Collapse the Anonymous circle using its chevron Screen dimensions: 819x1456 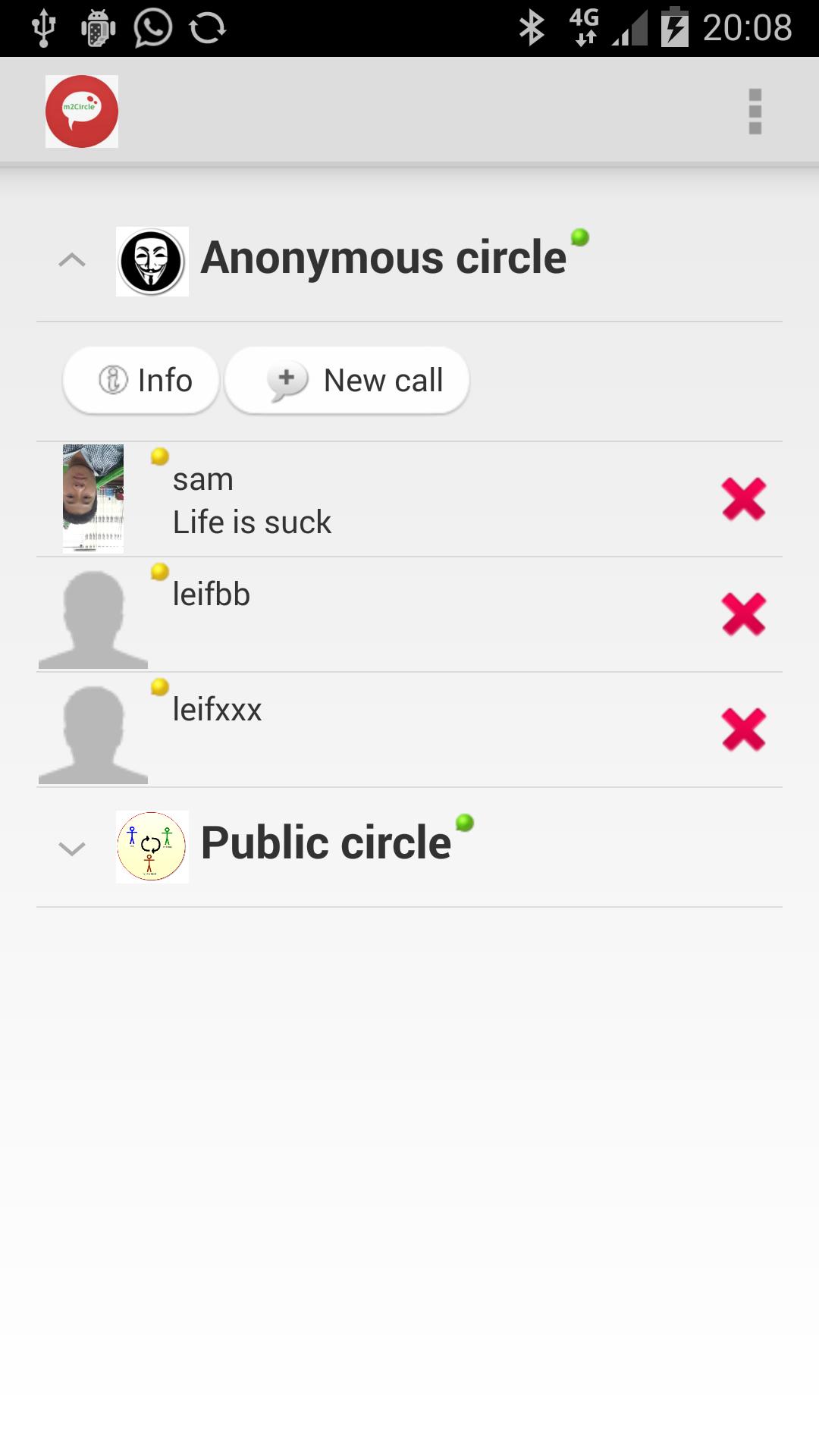point(72,258)
